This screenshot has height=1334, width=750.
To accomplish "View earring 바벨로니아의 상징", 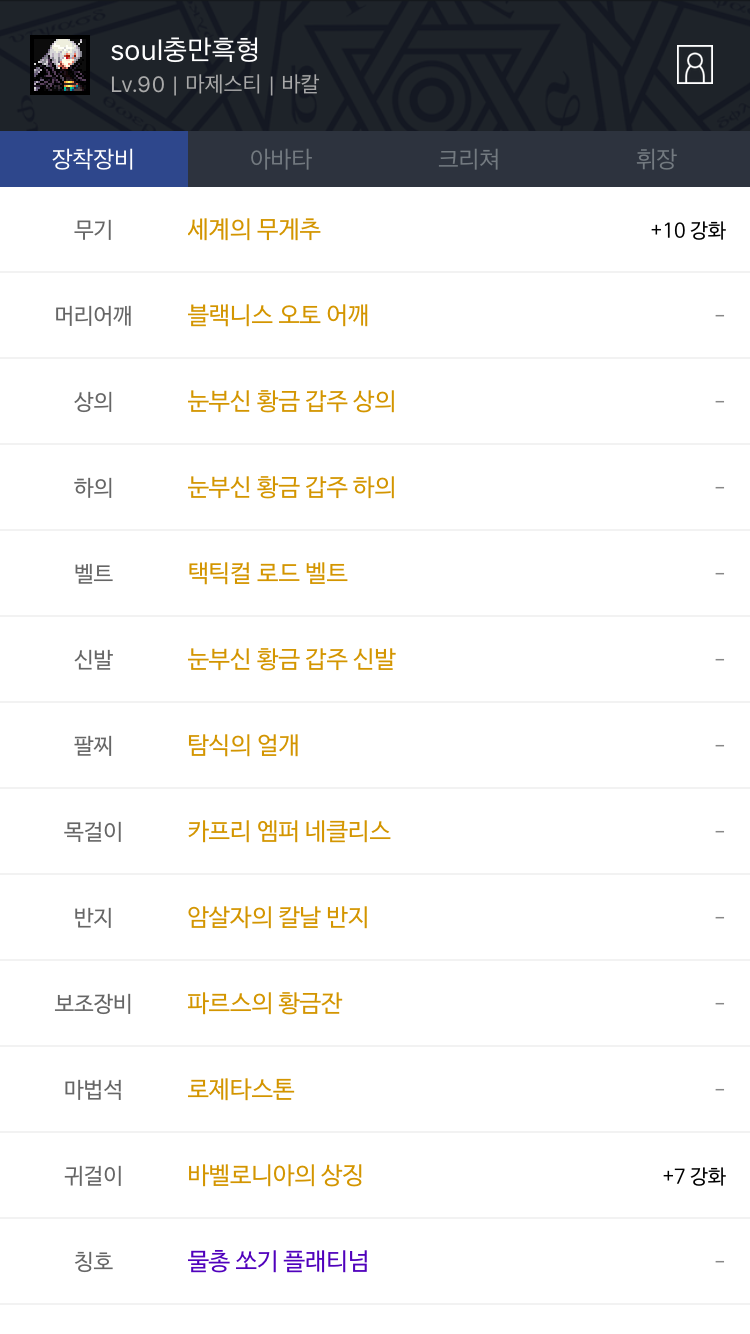I will click(x=275, y=1175).
